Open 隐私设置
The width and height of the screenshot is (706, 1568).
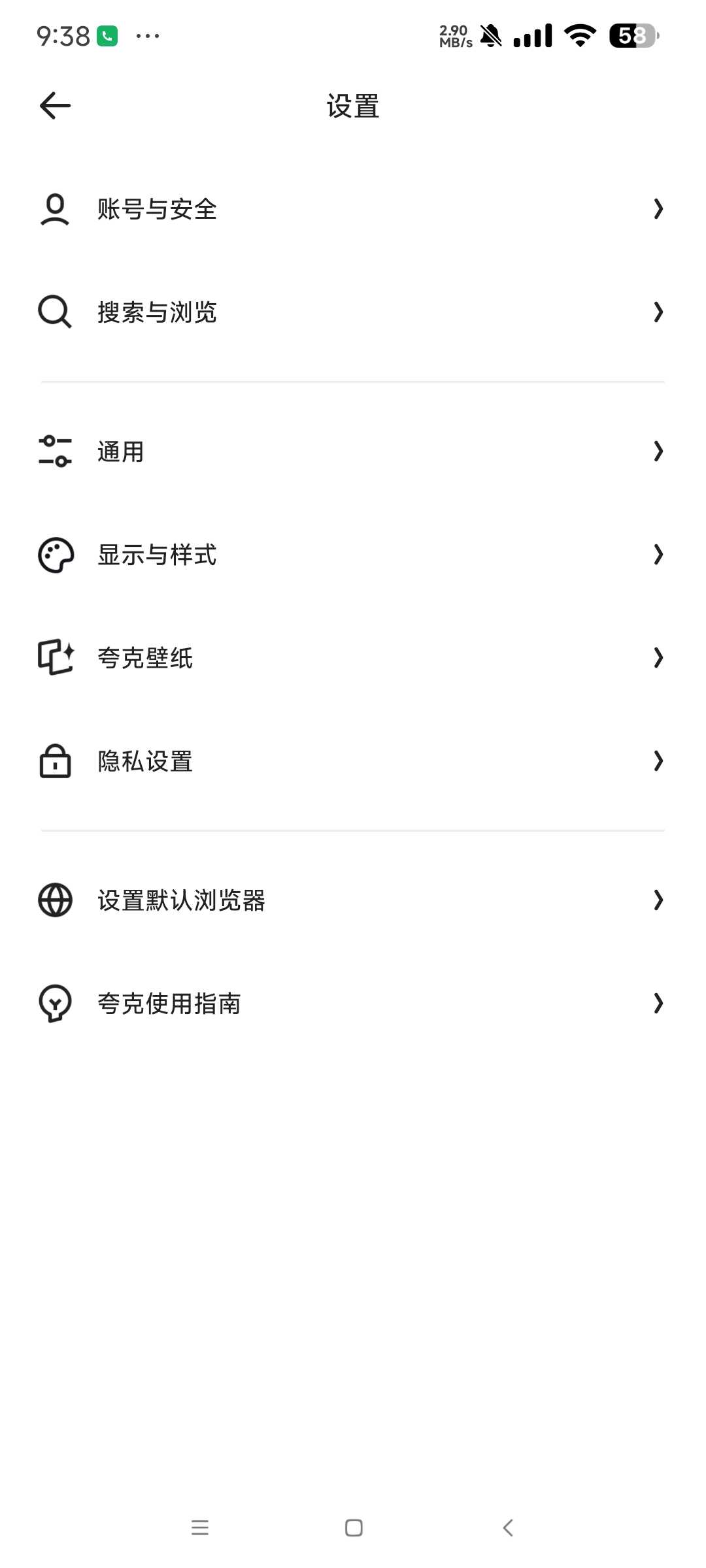353,761
